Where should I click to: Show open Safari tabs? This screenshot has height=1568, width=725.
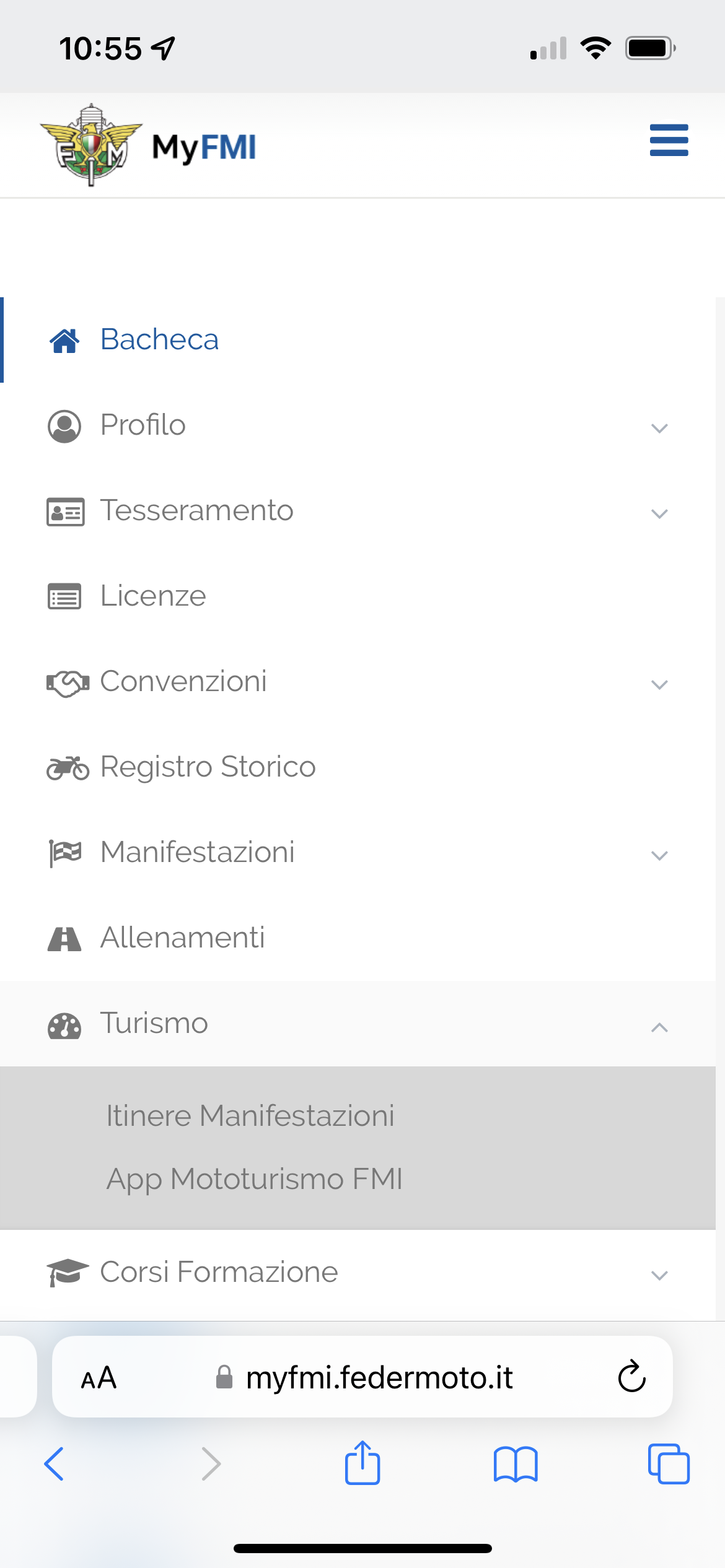(x=669, y=1464)
